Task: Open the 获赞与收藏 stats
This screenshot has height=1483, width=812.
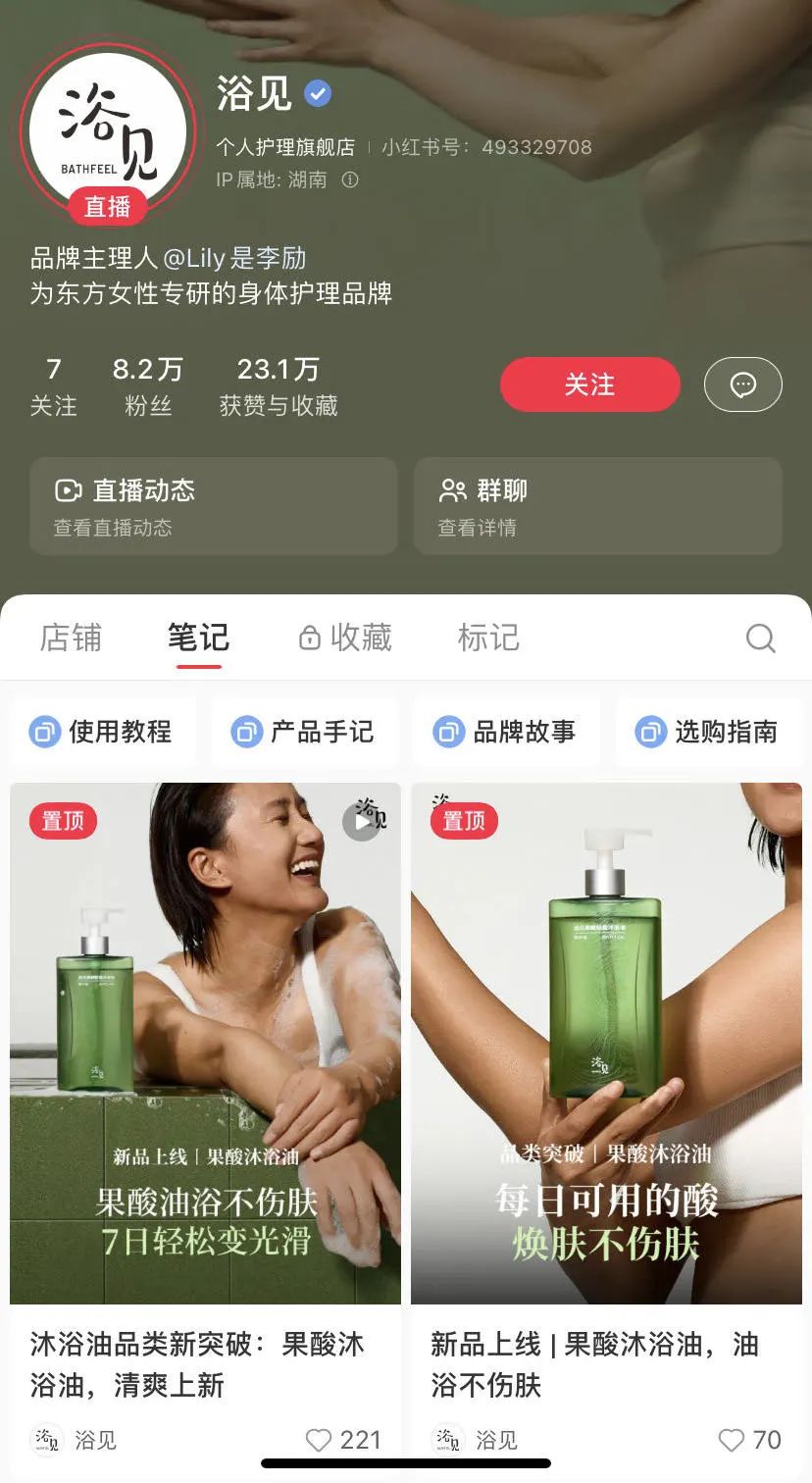Action: (279, 386)
